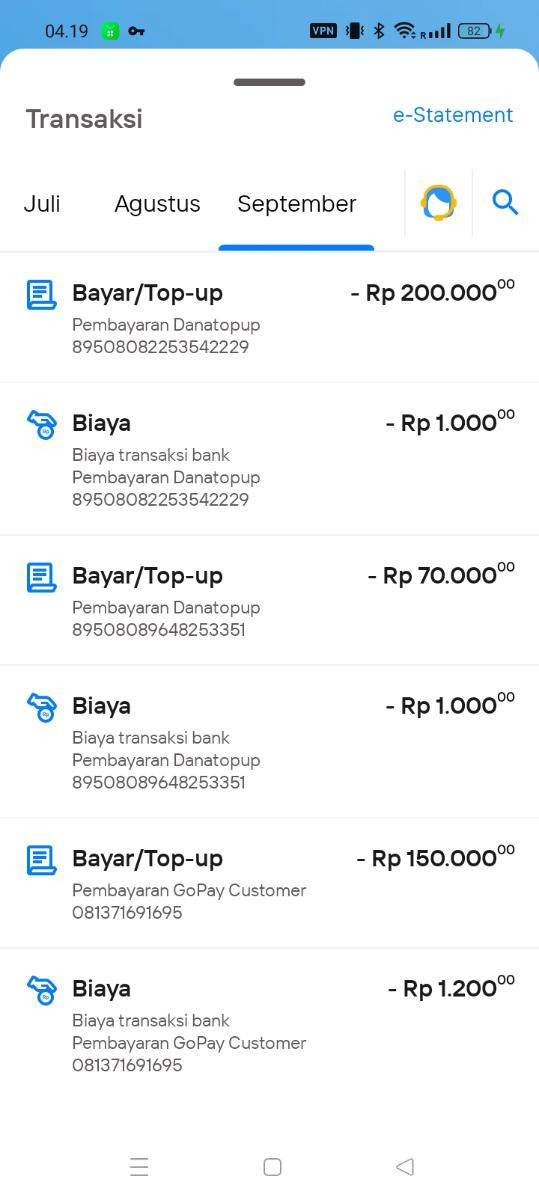539x1200 pixels.
Task: Go to the system home screen
Action: pos(272,1166)
